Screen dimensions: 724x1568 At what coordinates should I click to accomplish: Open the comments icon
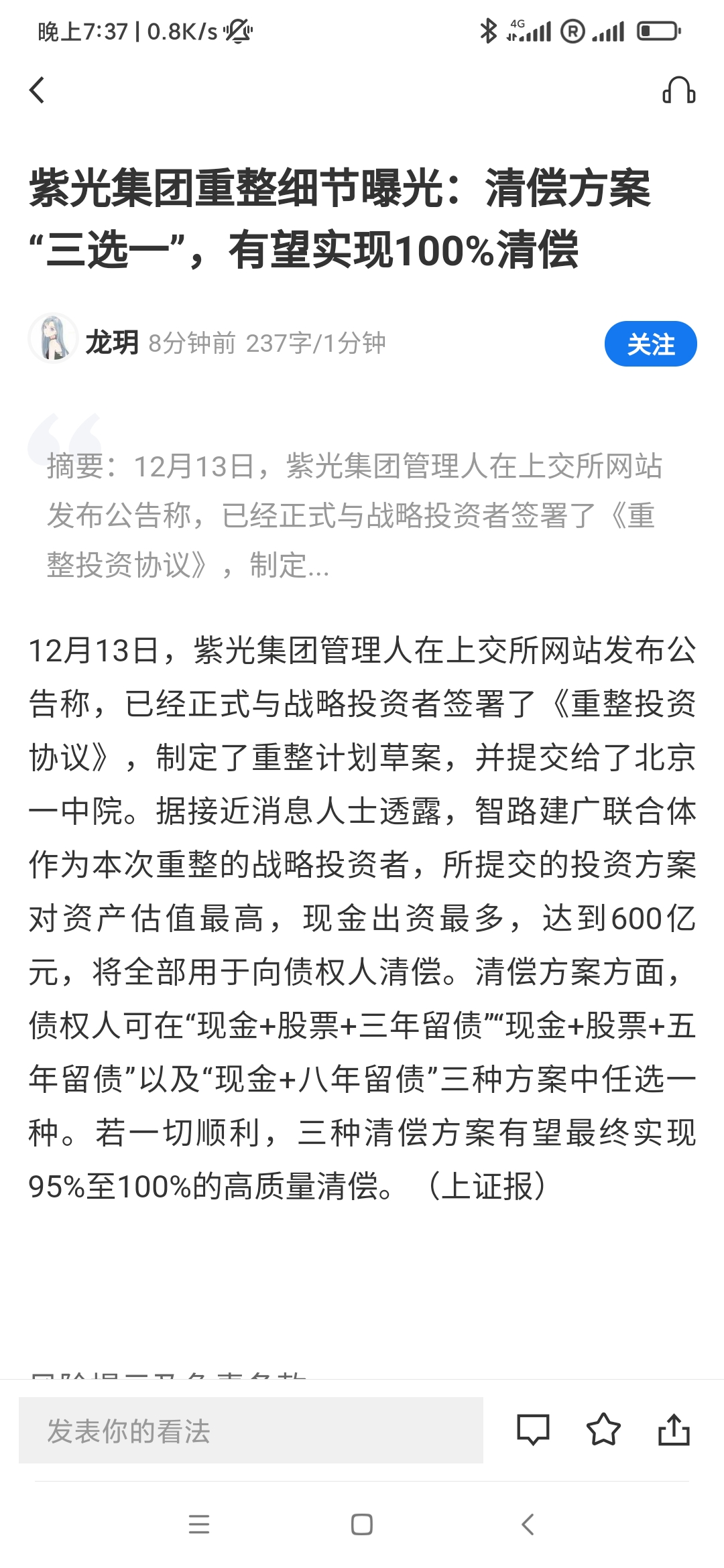533,1430
